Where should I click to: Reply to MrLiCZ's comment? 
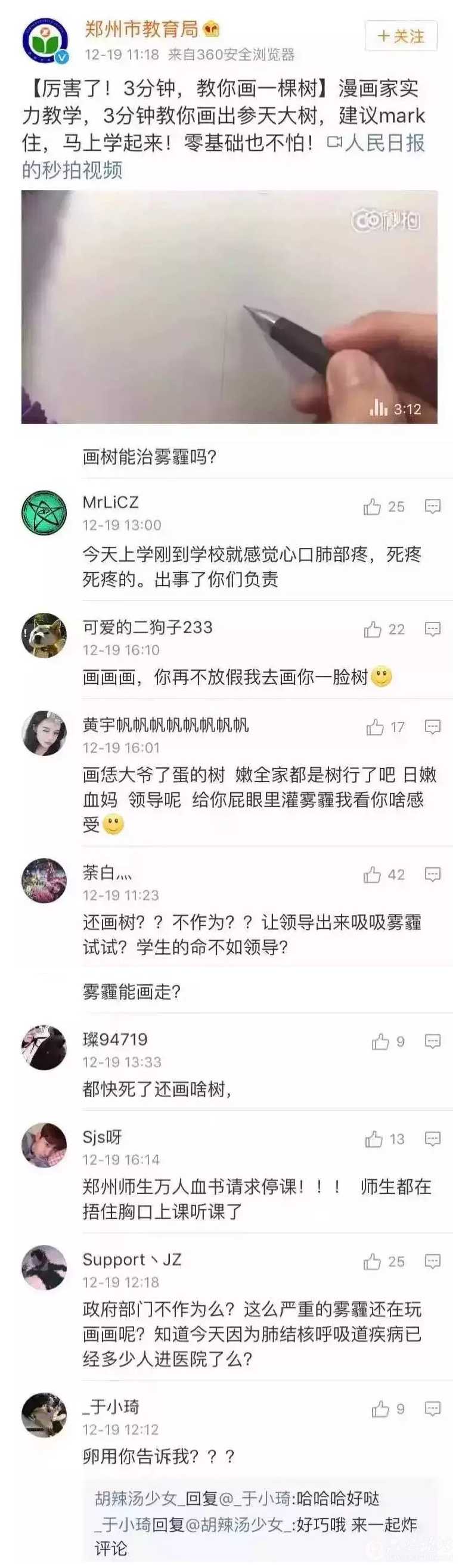point(432,506)
